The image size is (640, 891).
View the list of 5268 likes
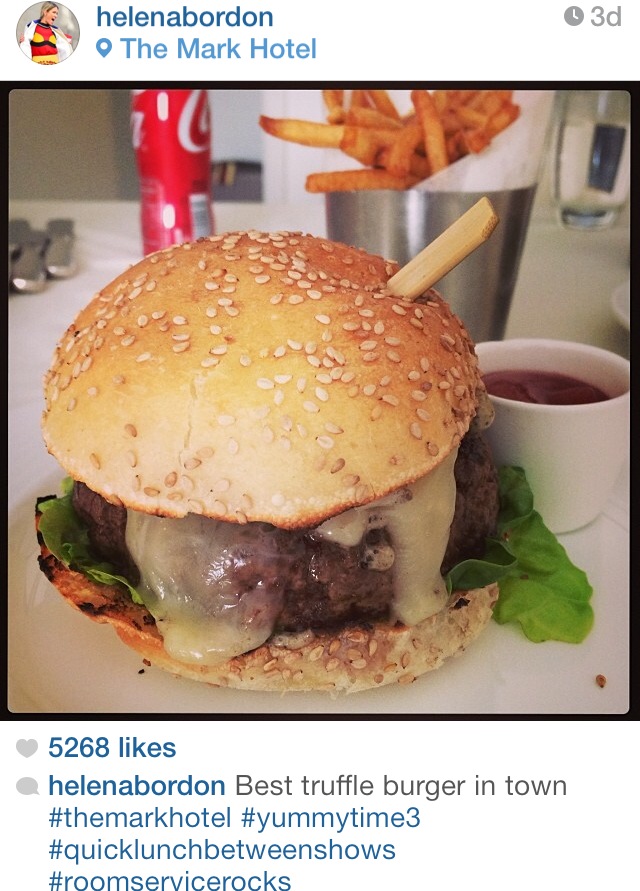(x=111, y=748)
